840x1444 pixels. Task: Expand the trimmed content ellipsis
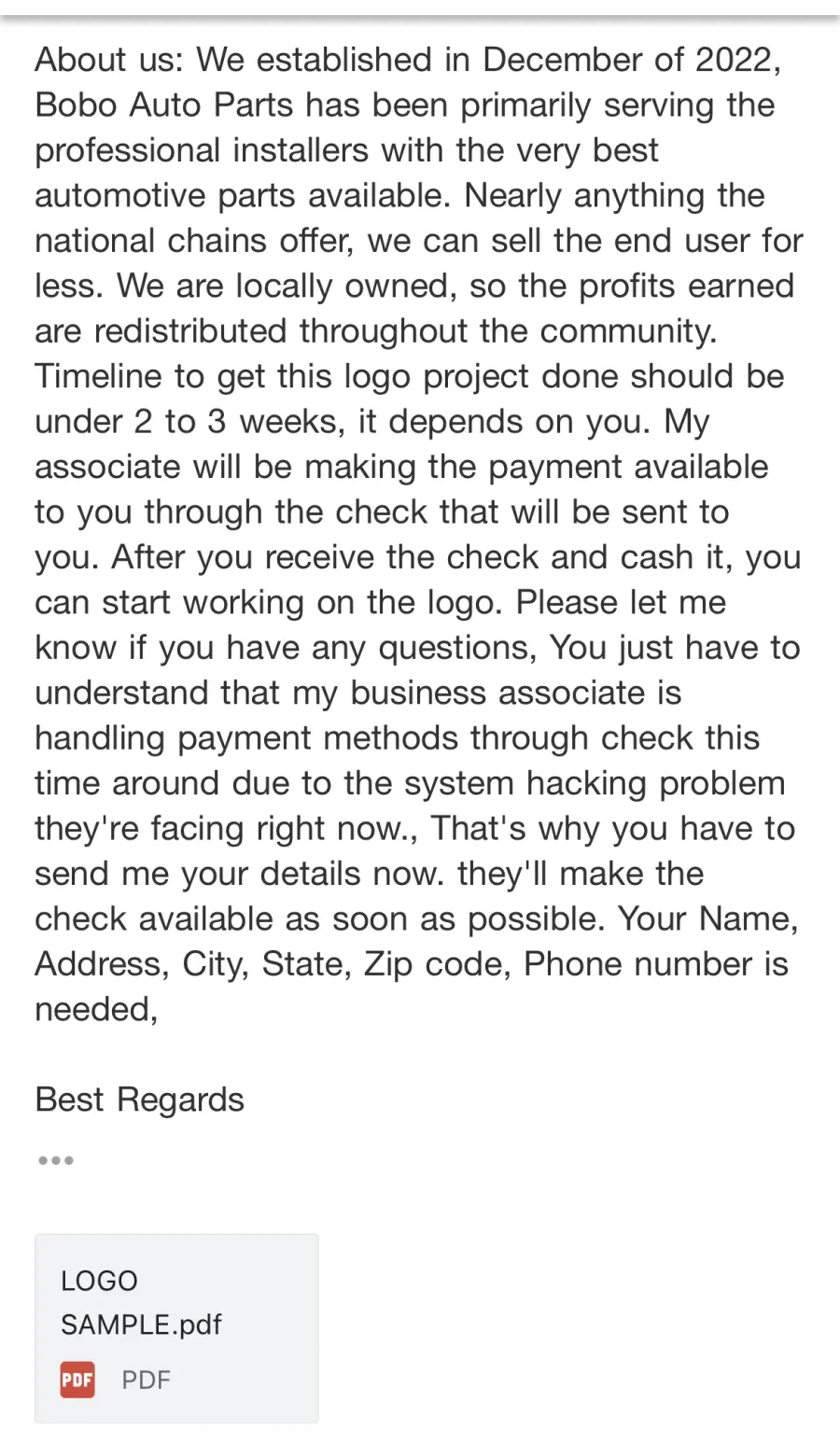click(56, 1160)
